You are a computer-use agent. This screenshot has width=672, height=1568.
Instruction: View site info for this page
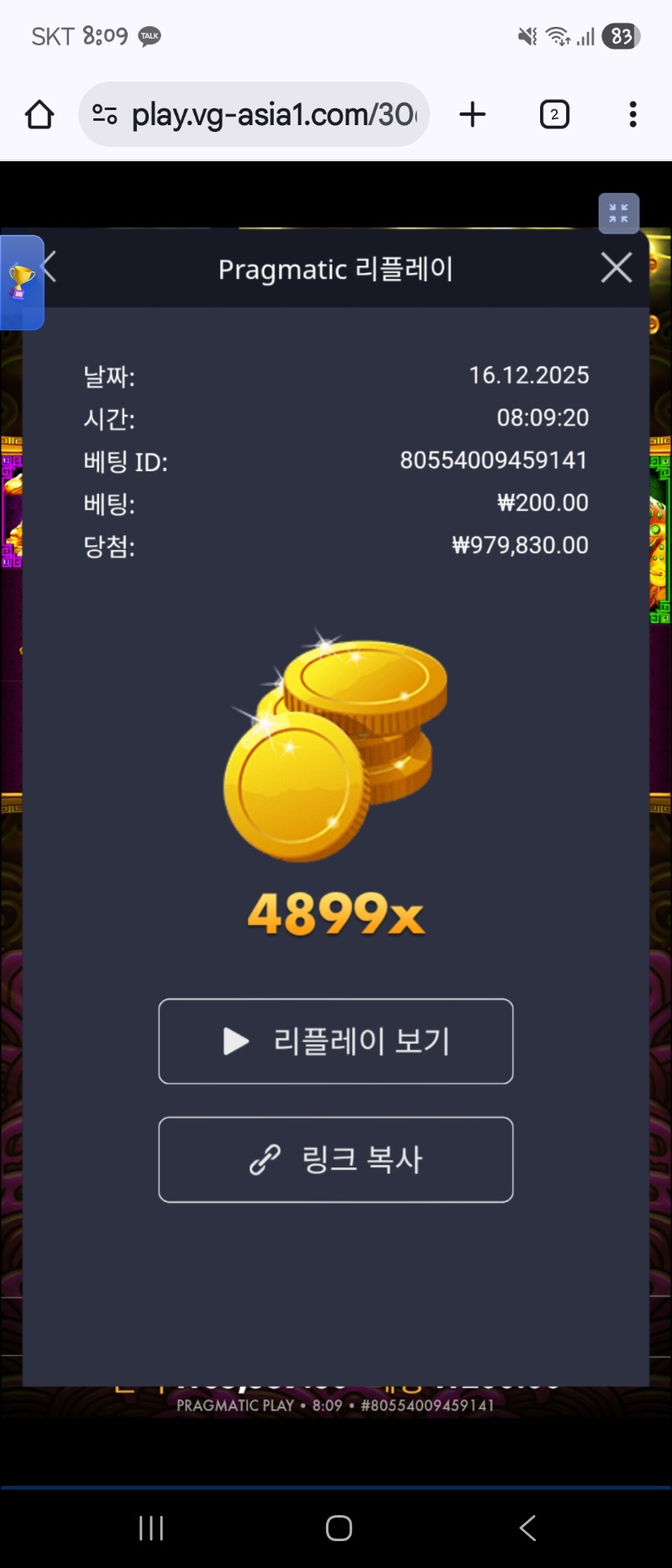click(x=105, y=114)
